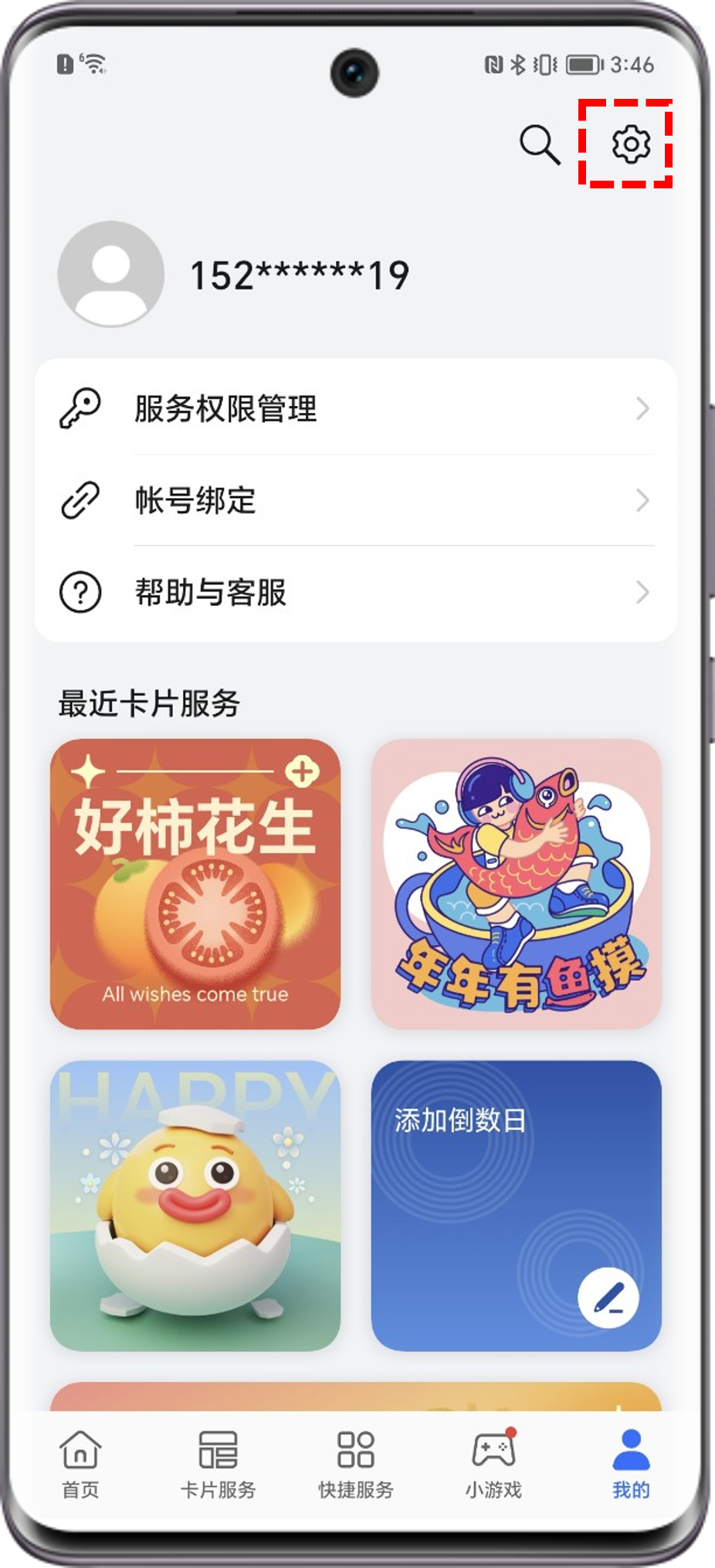Screen dimensions: 715x1568
Task: Open the HAPPY chick card
Action: 195,1205
